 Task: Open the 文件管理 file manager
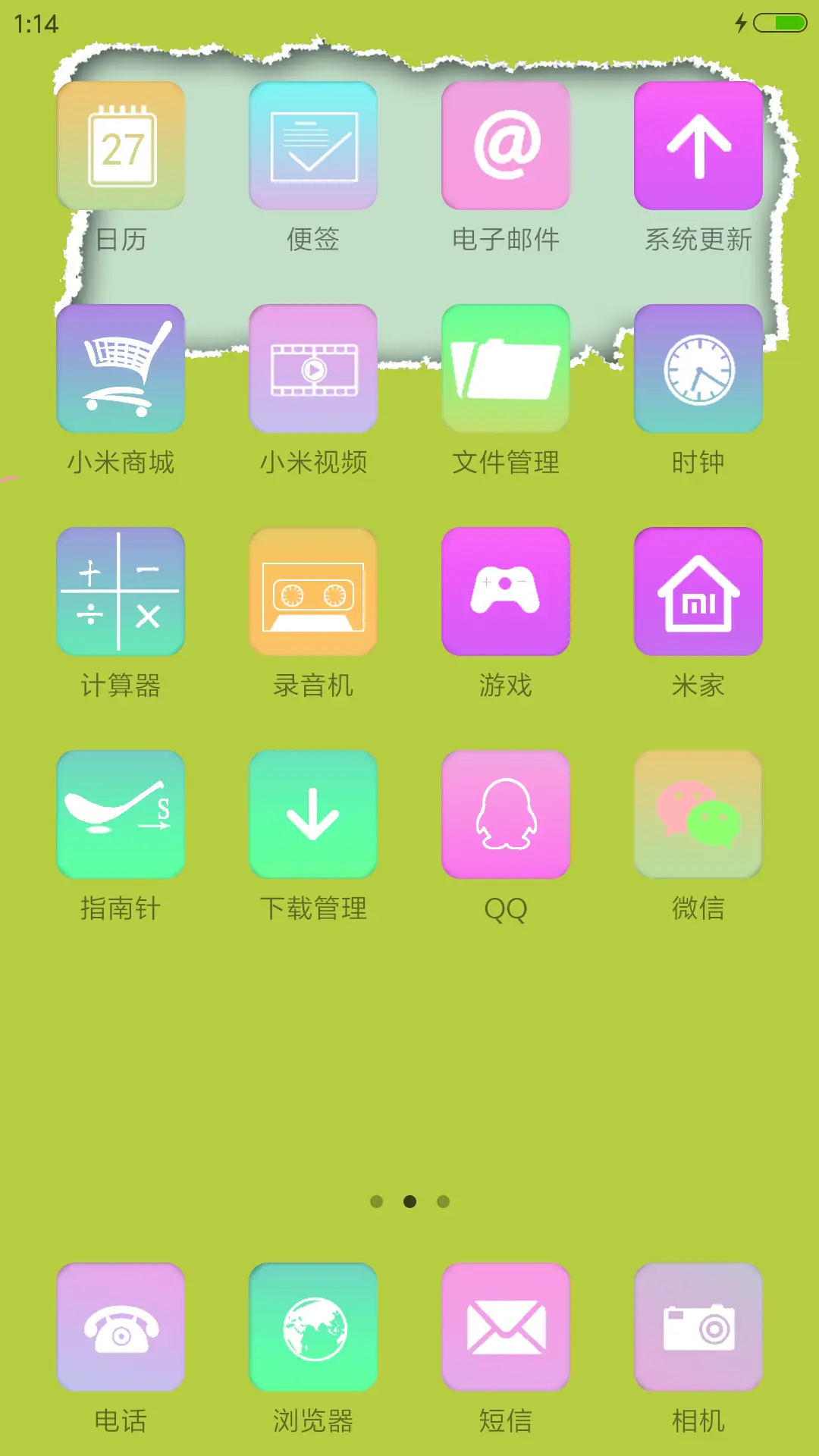(506, 369)
